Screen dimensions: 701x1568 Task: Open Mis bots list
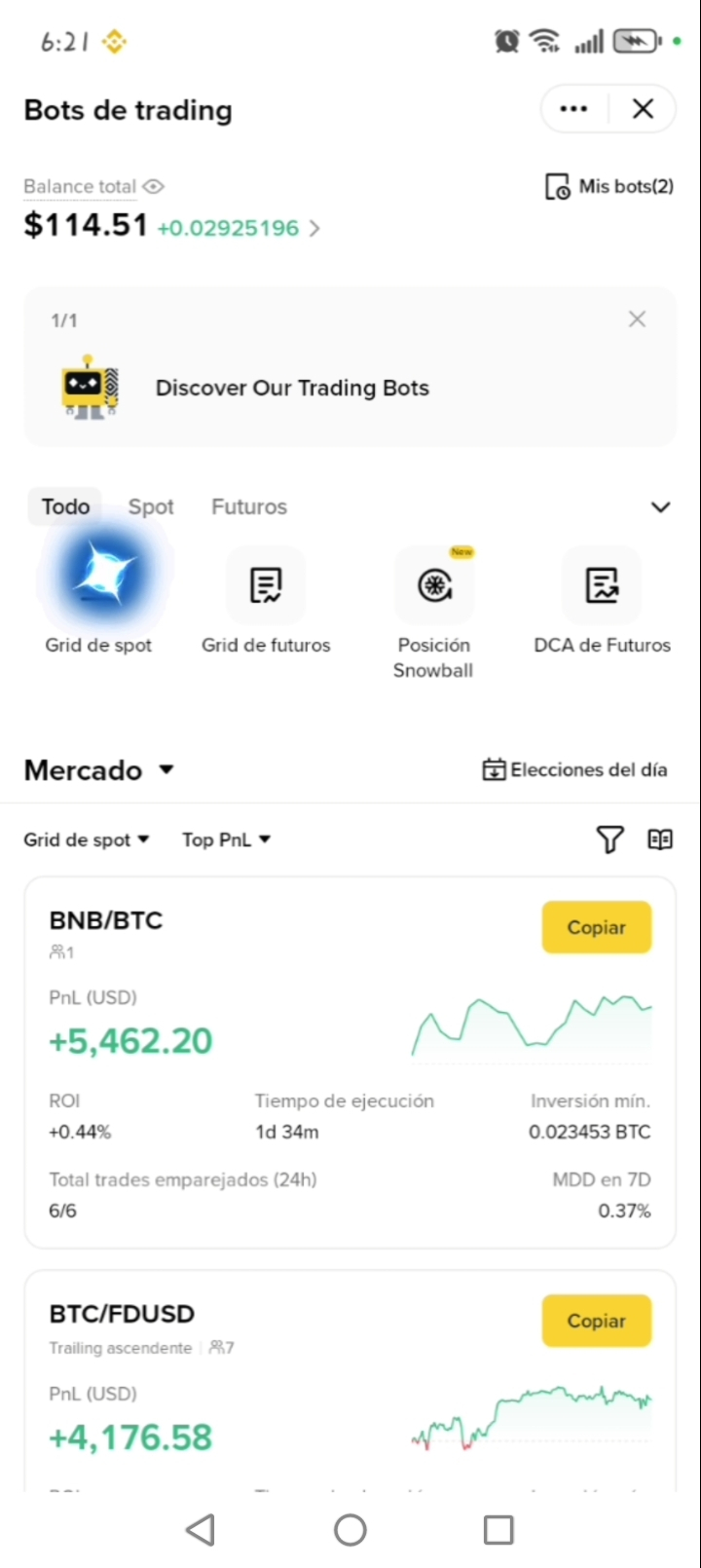(x=609, y=186)
